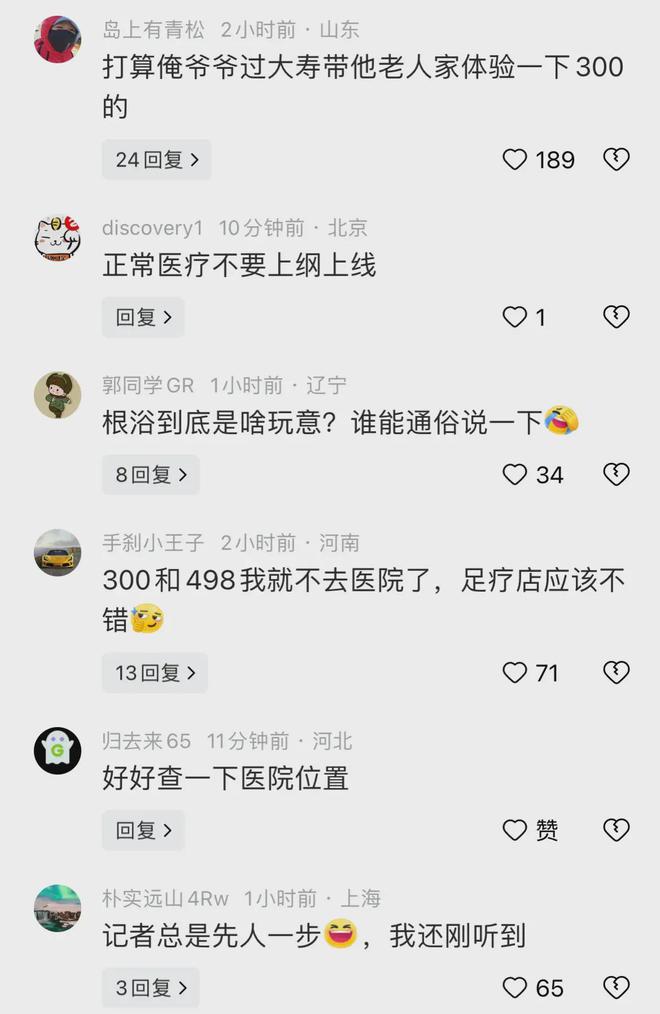Dislike 郭同学GR's comment

[616, 475]
